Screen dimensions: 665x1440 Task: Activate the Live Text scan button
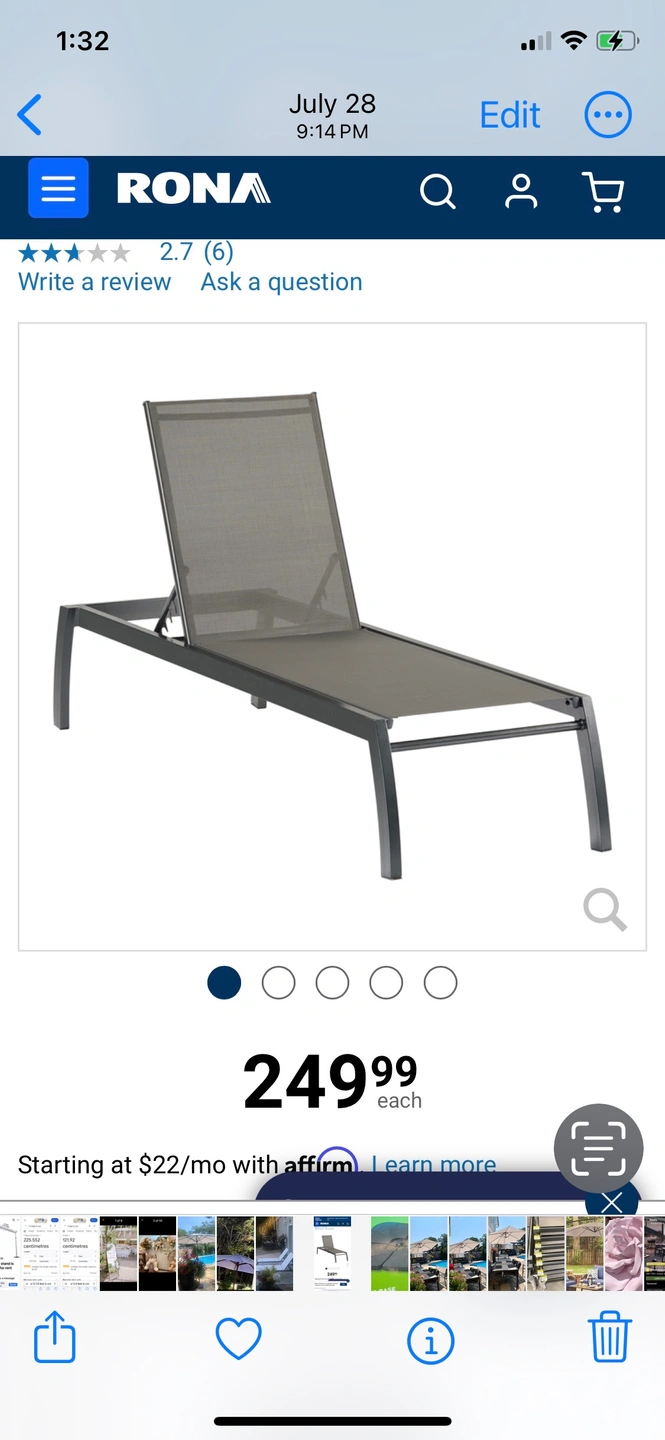(598, 1149)
